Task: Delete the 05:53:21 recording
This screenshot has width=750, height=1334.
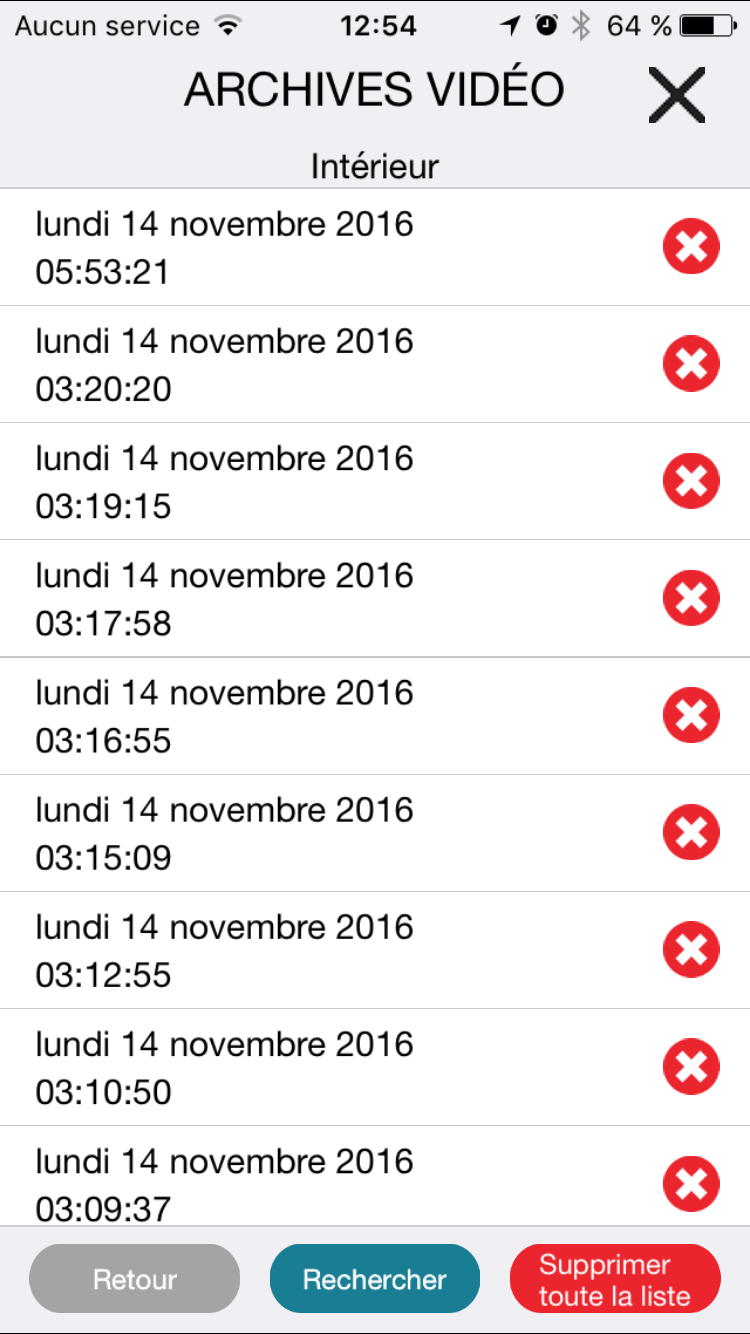Action: tap(691, 246)
